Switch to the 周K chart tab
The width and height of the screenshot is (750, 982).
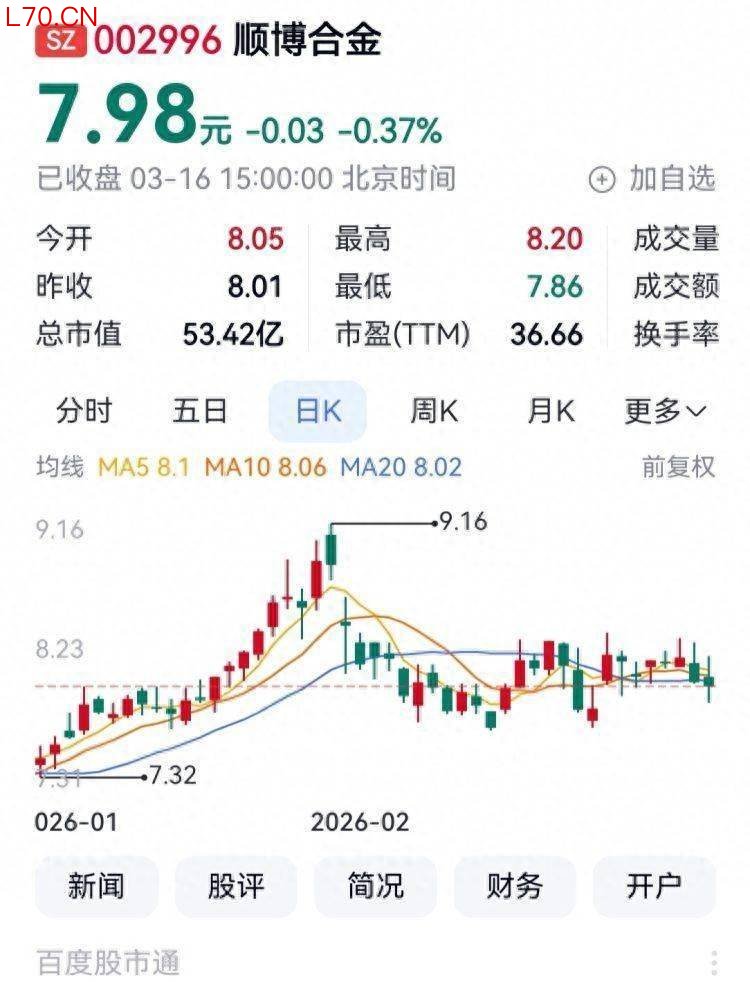coord(434,411)
